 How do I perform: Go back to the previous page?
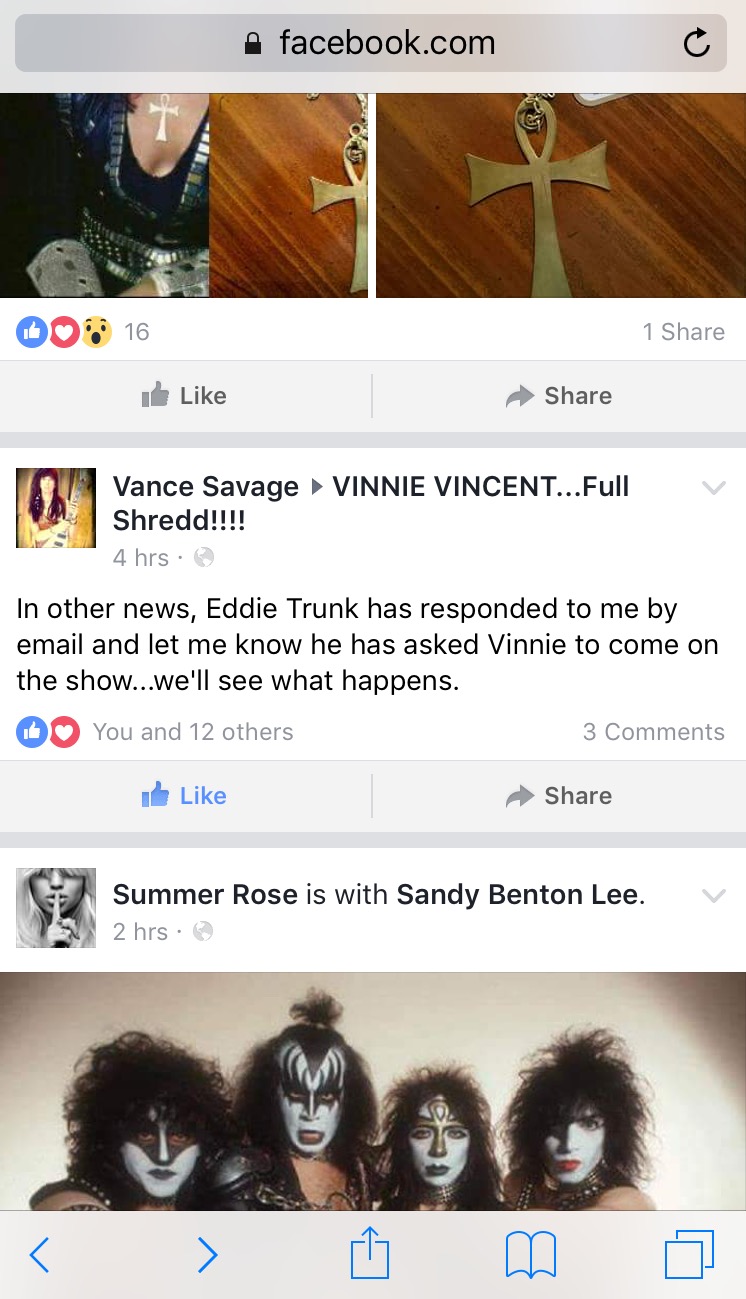click(39, 1254)
